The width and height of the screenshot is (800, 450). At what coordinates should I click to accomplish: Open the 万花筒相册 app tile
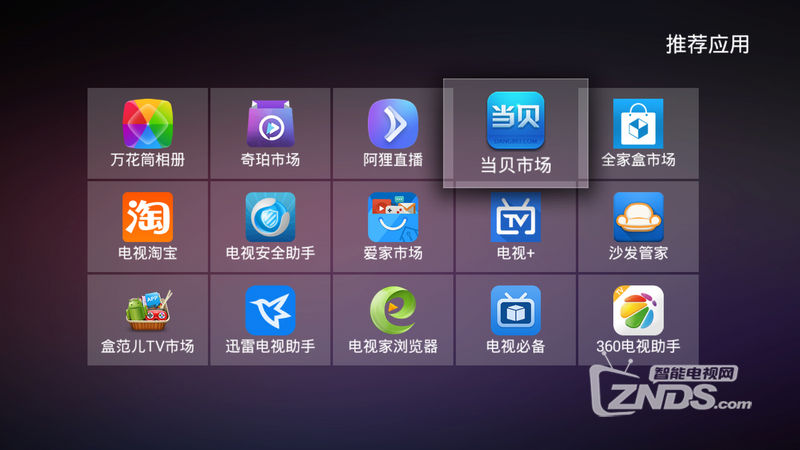click(148, 133)
